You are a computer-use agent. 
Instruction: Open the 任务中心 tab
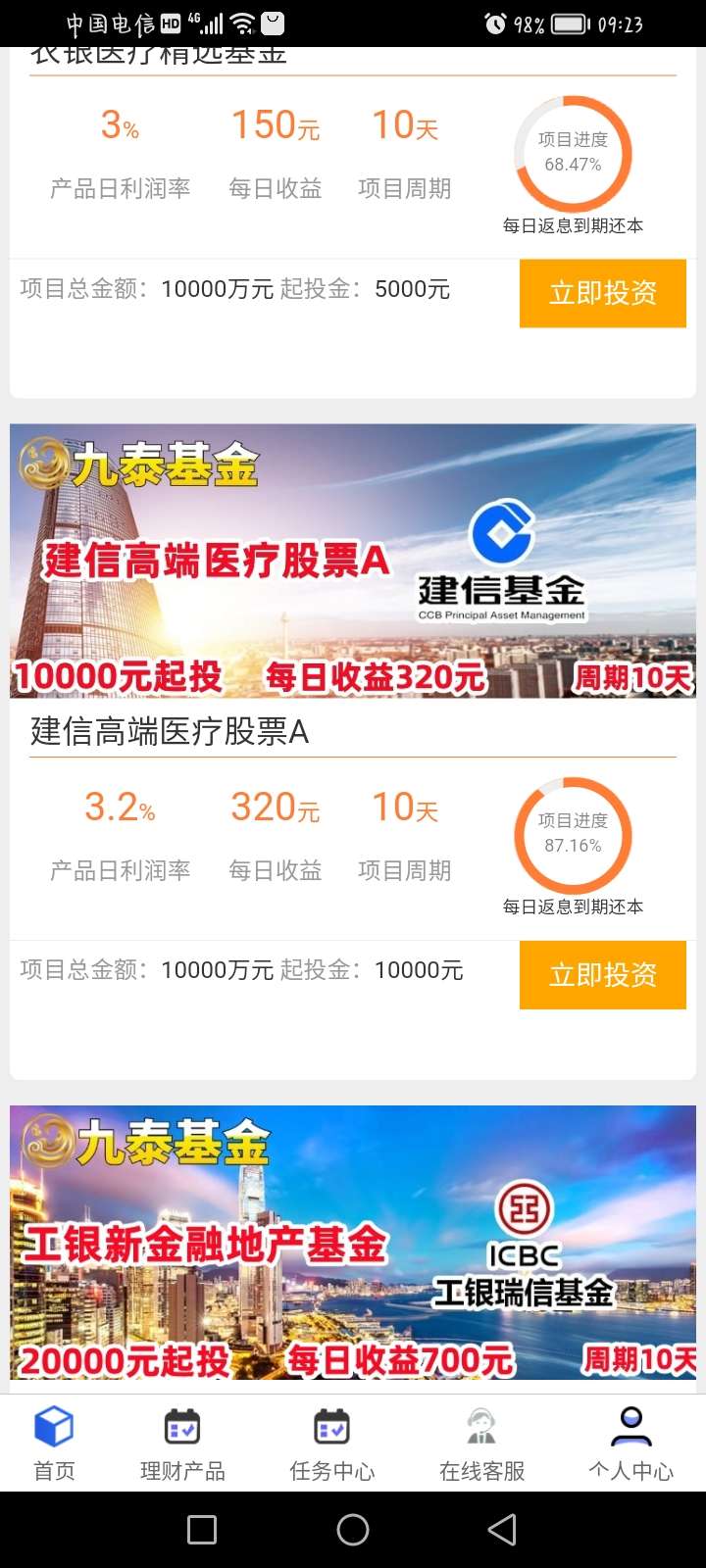(x=332, y=1444)
